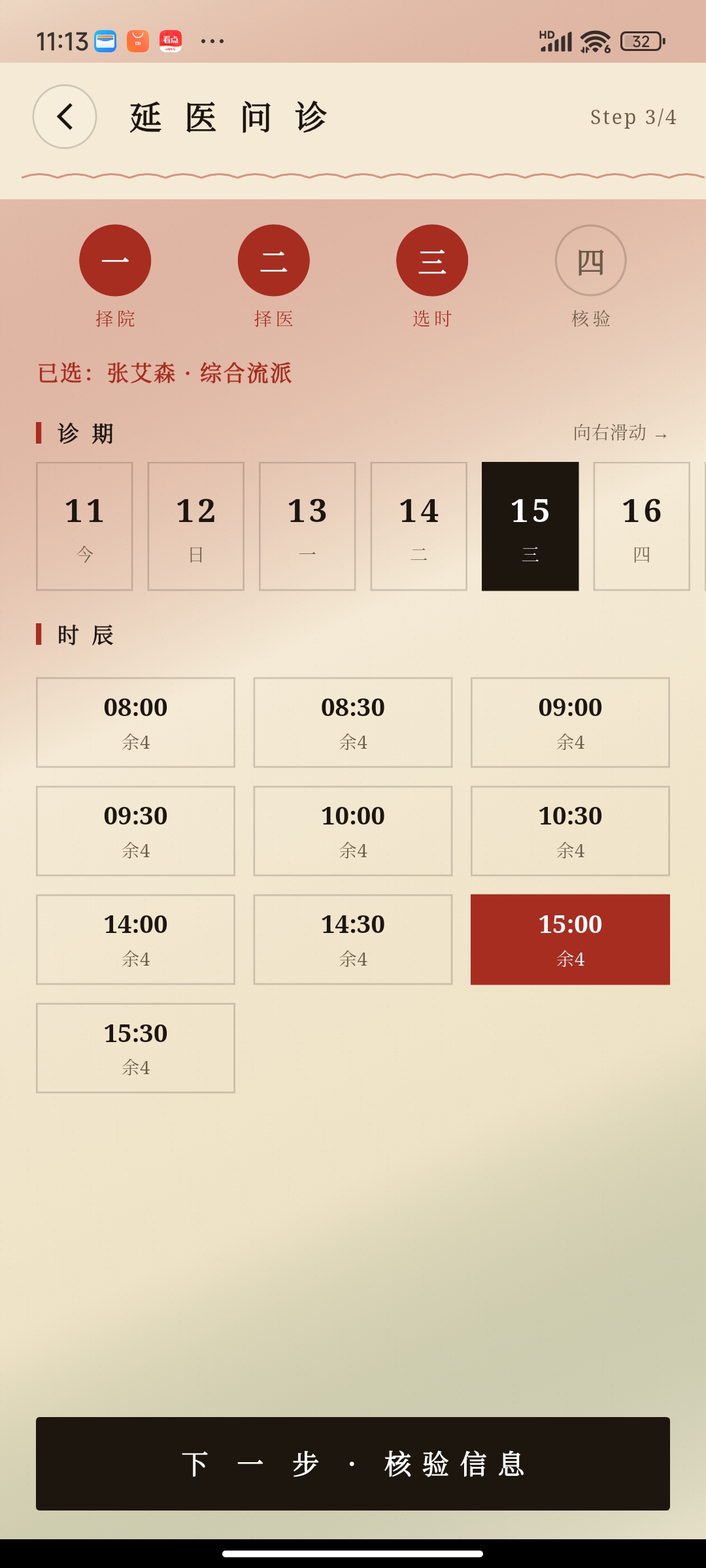
Task: Go back using the top-left arrow
Action: (x=65, y=117)
